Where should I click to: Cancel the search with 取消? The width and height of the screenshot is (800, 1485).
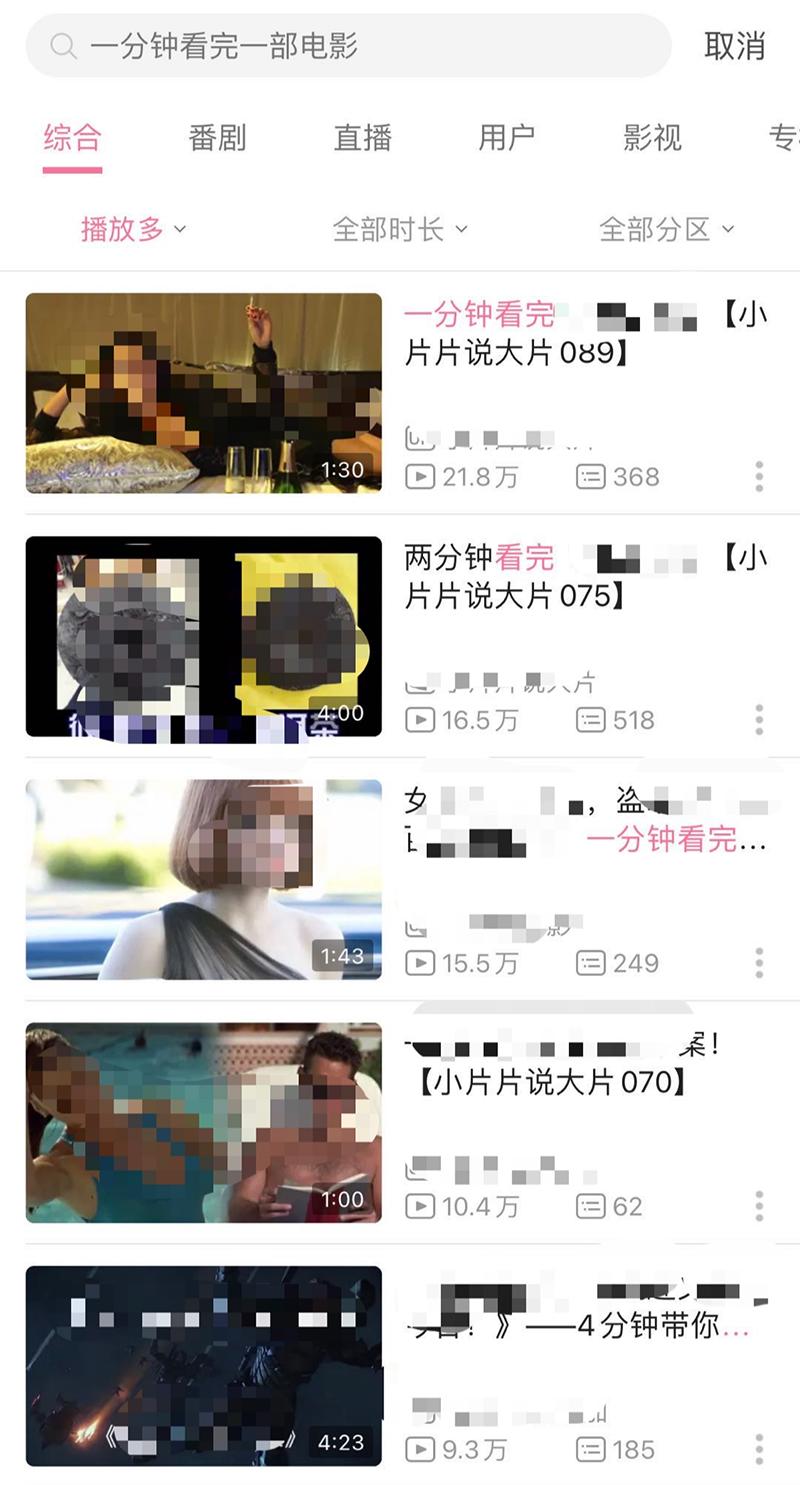pos(735,46)
